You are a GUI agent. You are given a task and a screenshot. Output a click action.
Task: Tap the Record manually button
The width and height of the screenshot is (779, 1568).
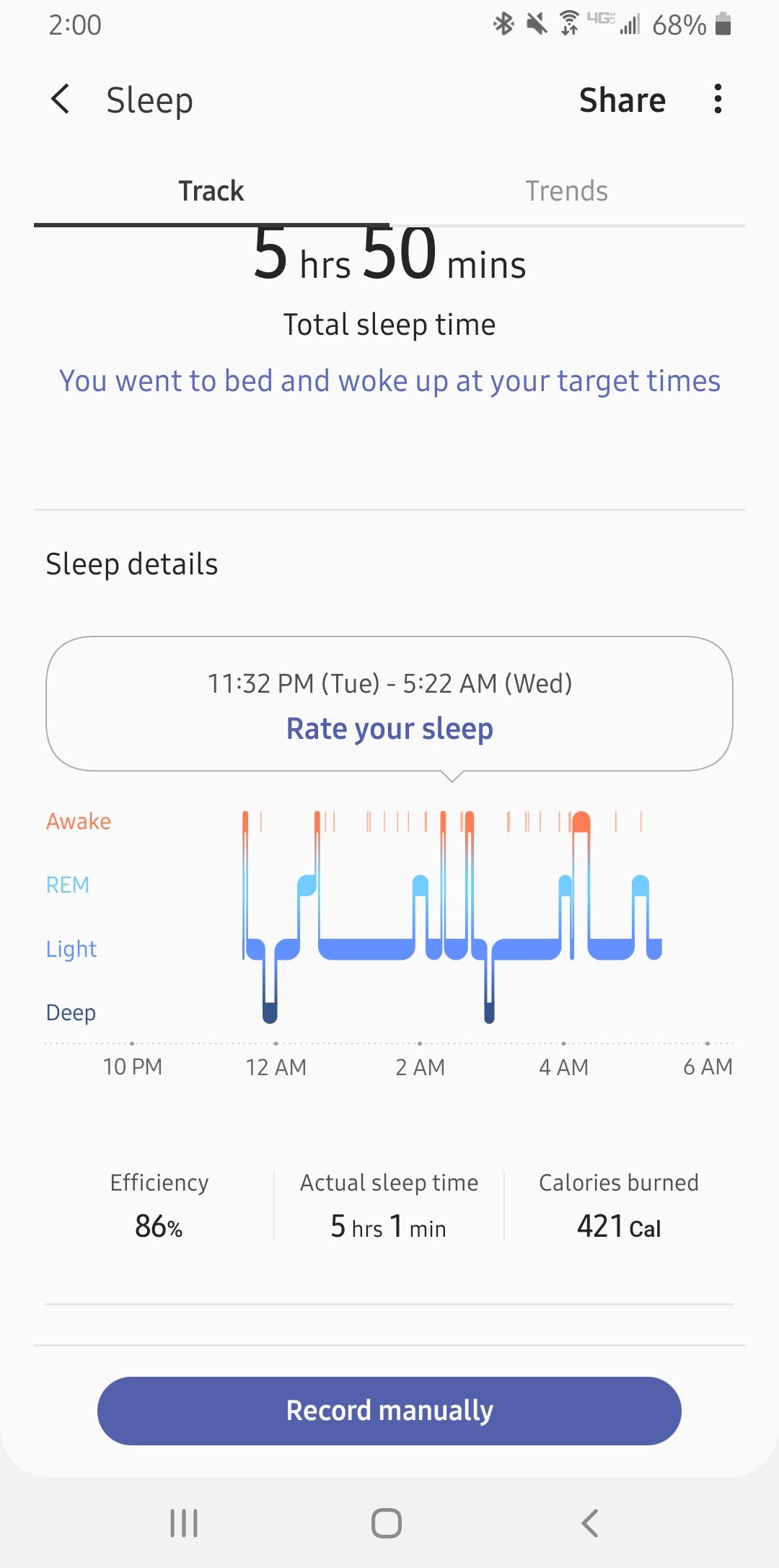click(389, 1411)
